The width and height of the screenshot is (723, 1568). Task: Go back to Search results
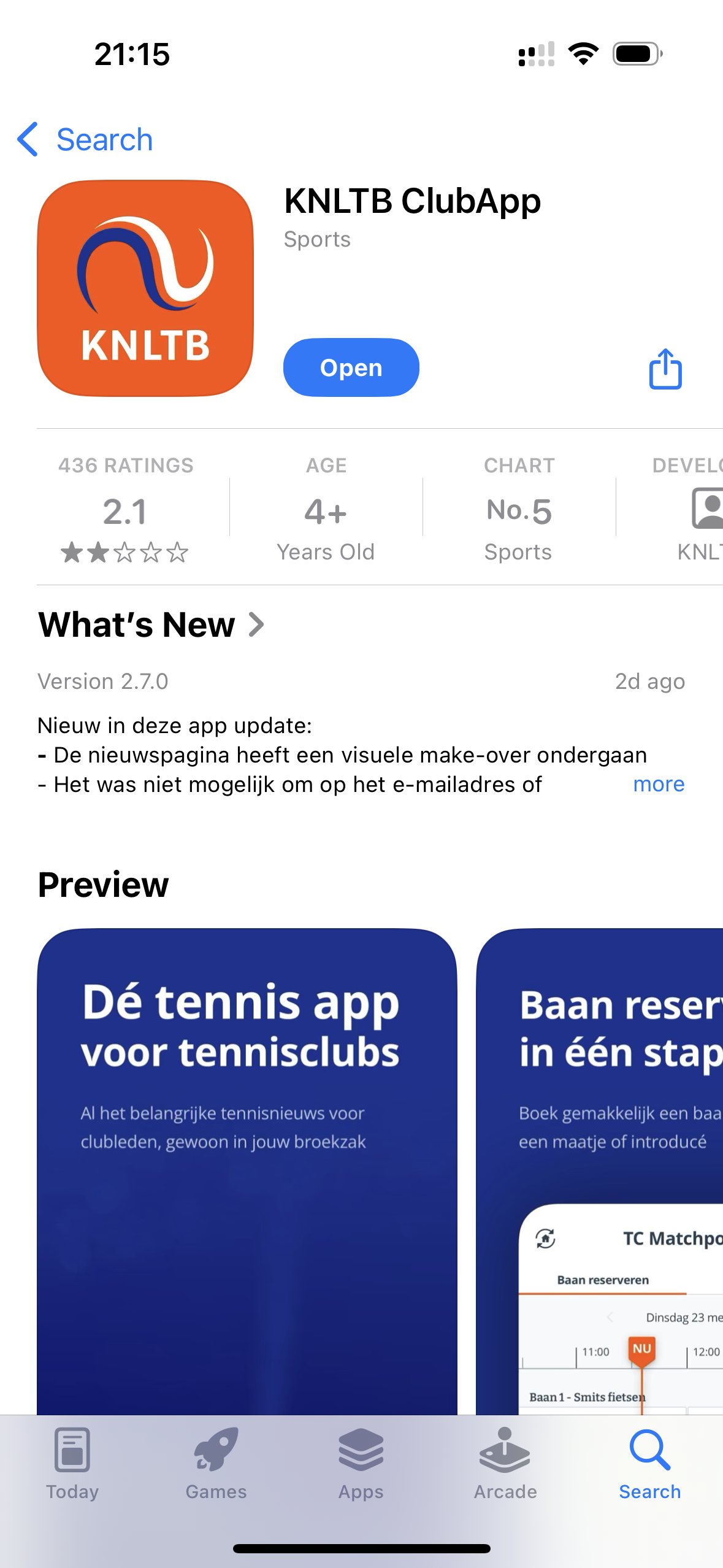[x=85, y=139]
